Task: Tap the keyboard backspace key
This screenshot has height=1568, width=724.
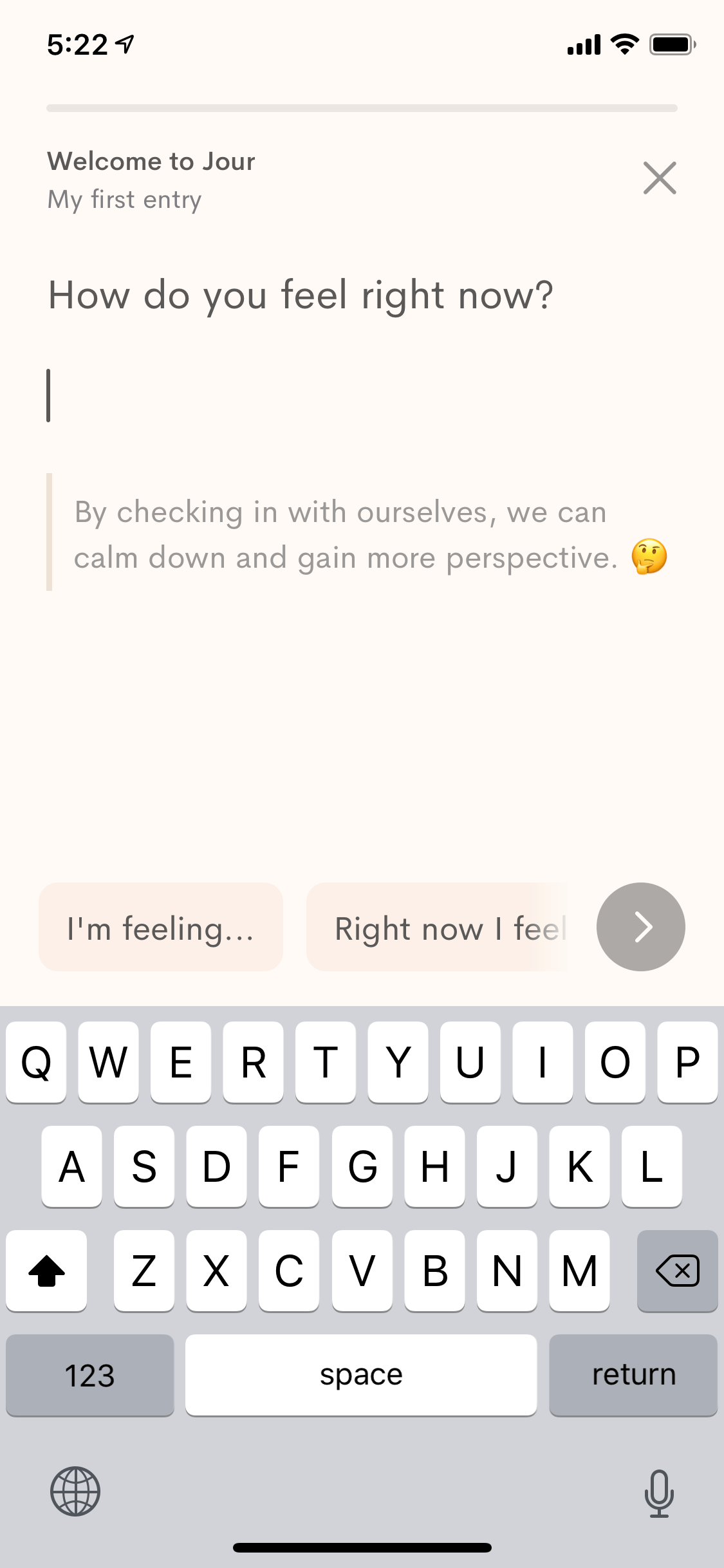Action: pyautogui.click(x=677, y=1271)
